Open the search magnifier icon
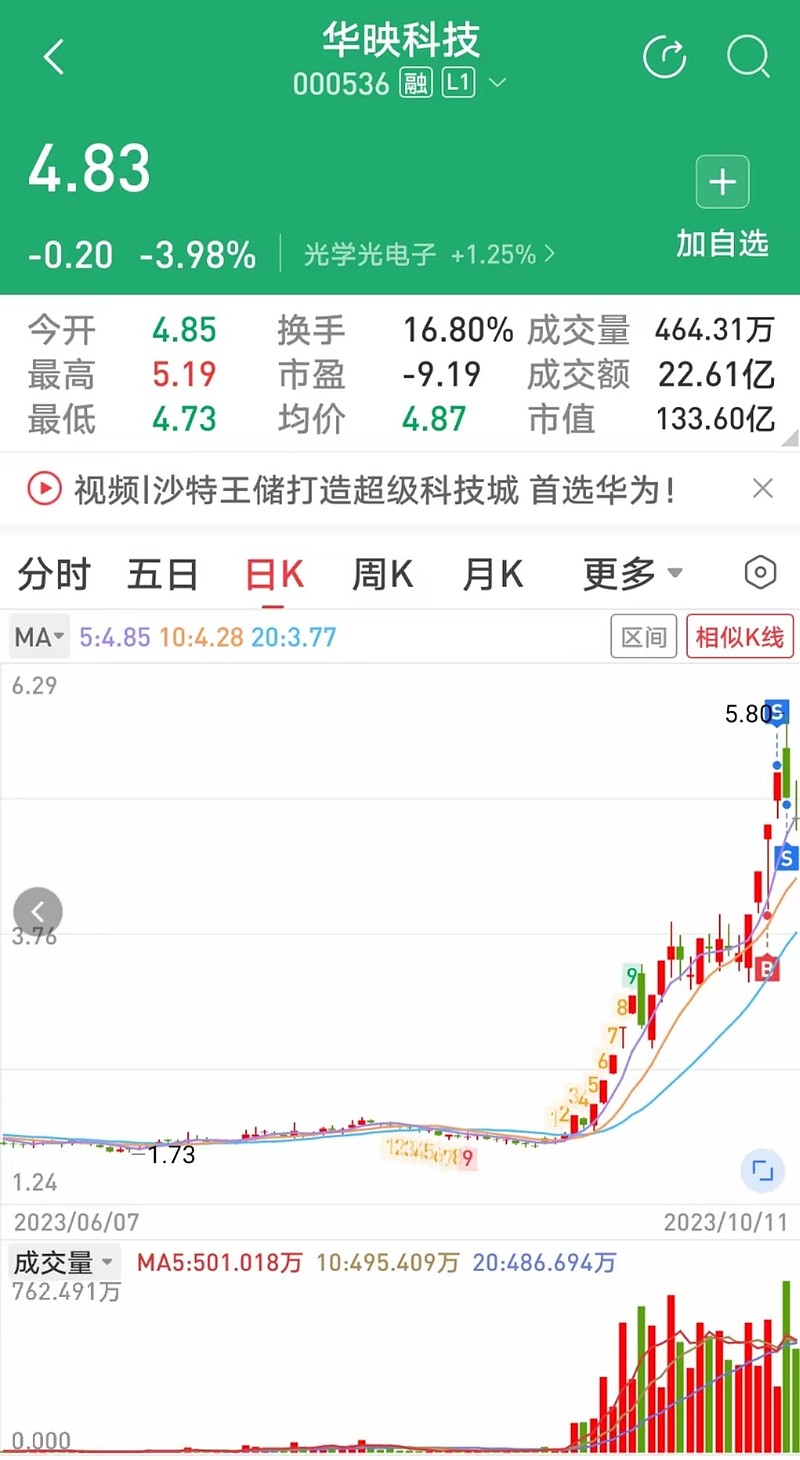The width and height of the screenshot is (800, 1460). click(749, 57)
